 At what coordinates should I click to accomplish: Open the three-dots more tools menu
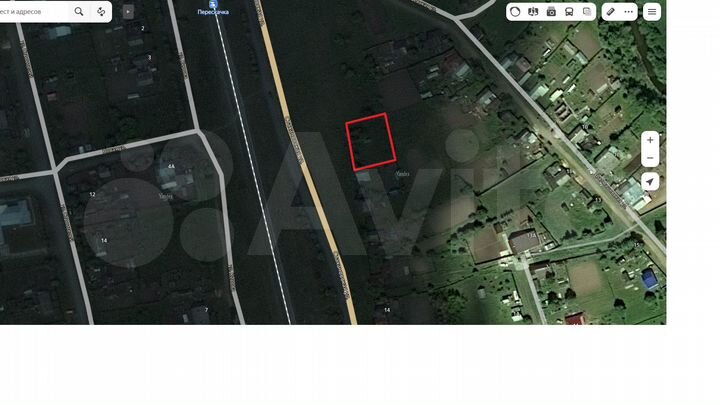(628, 12)
